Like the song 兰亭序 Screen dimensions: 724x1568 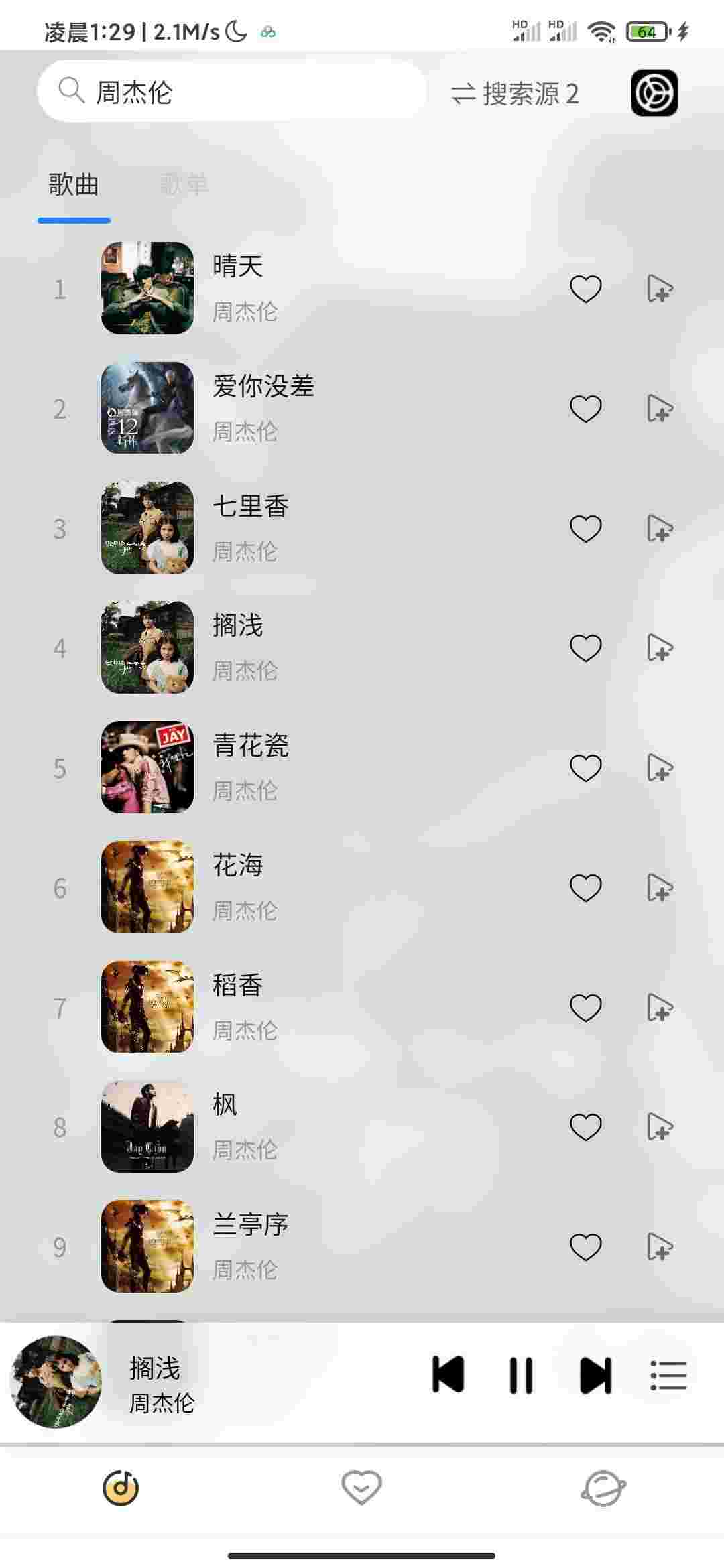(585, 1247)
